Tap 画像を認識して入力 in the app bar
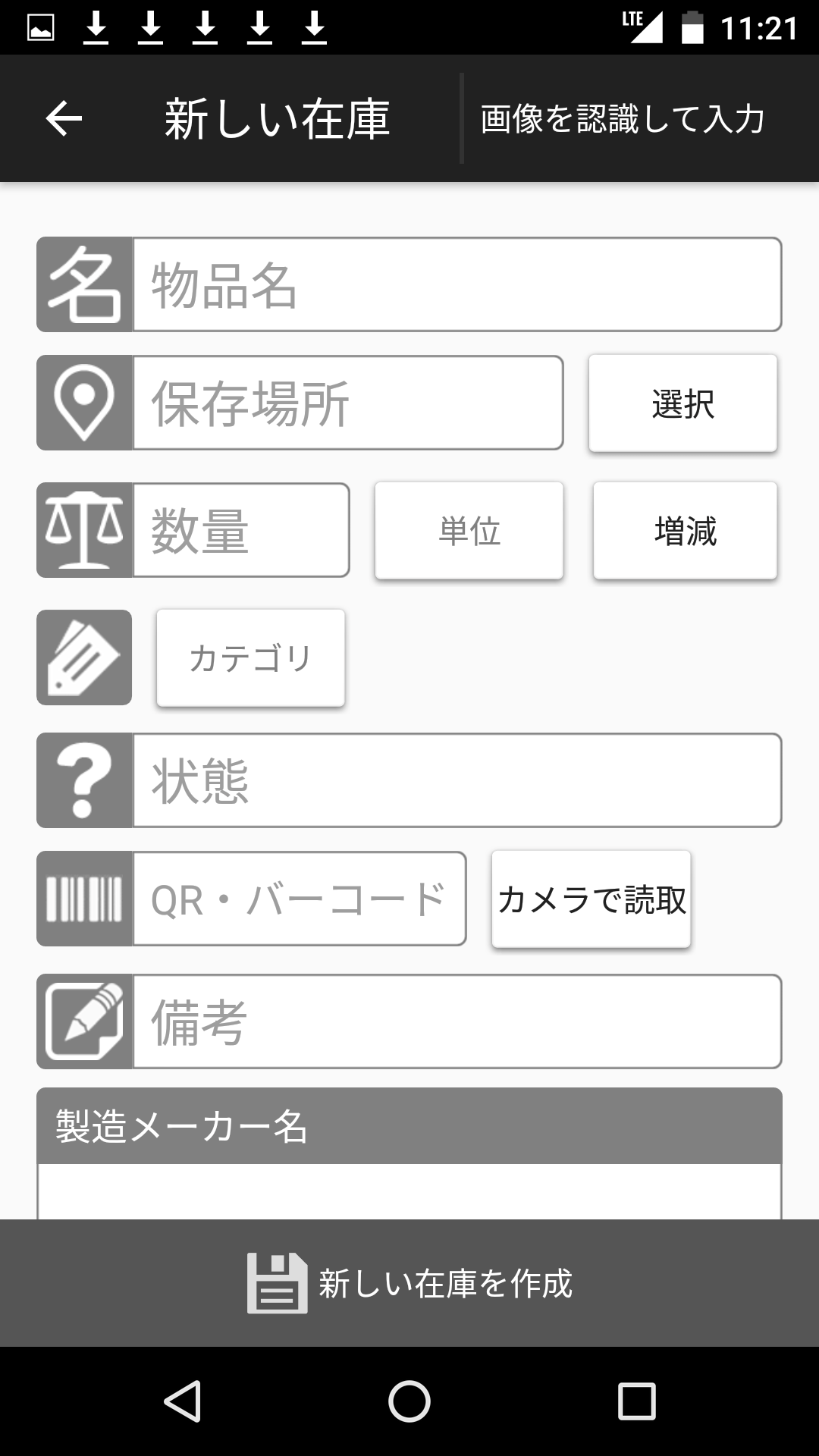This screenshot has width=819, height=1456. point(622,119)
